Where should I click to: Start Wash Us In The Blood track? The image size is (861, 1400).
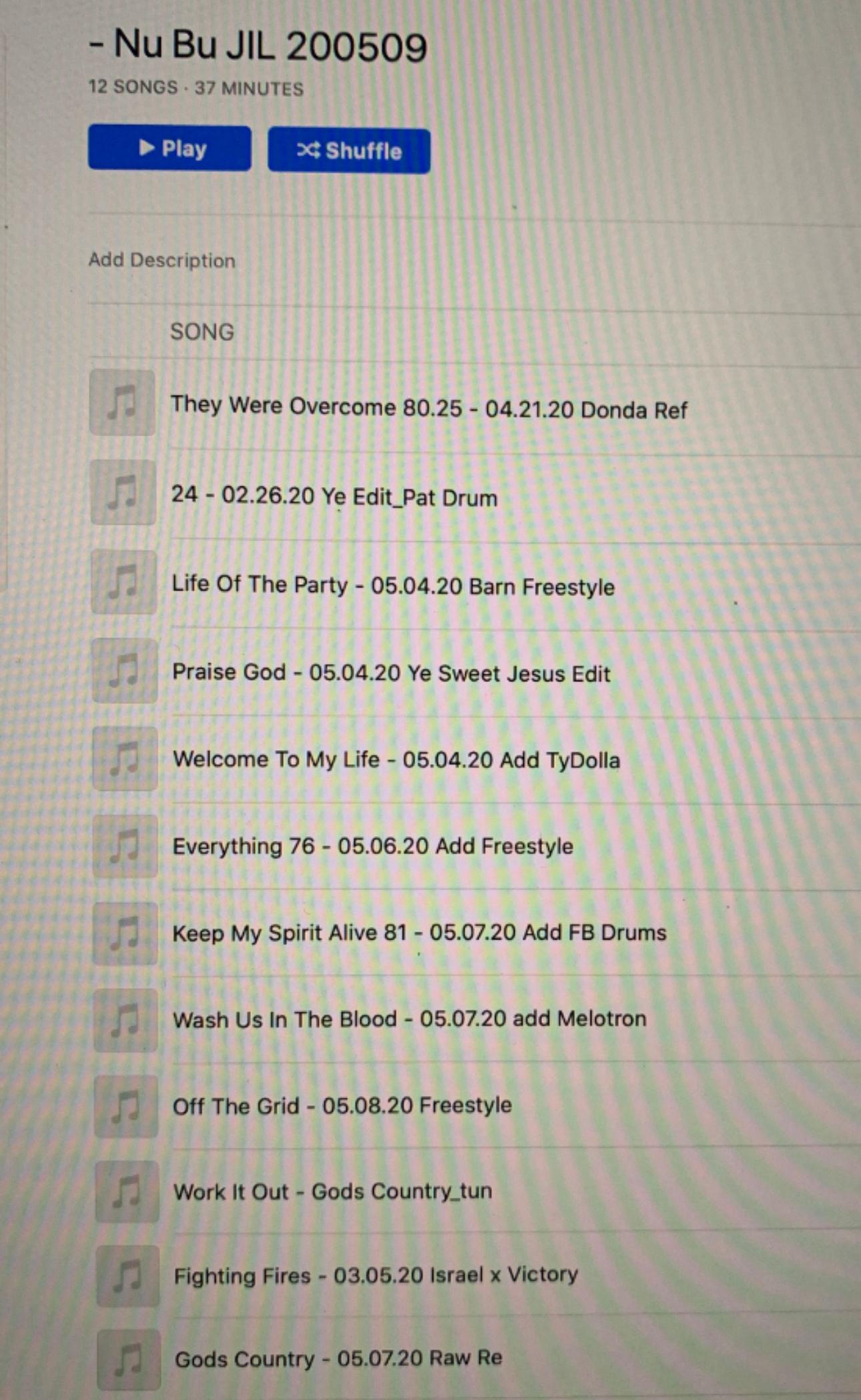(409, 1019)
